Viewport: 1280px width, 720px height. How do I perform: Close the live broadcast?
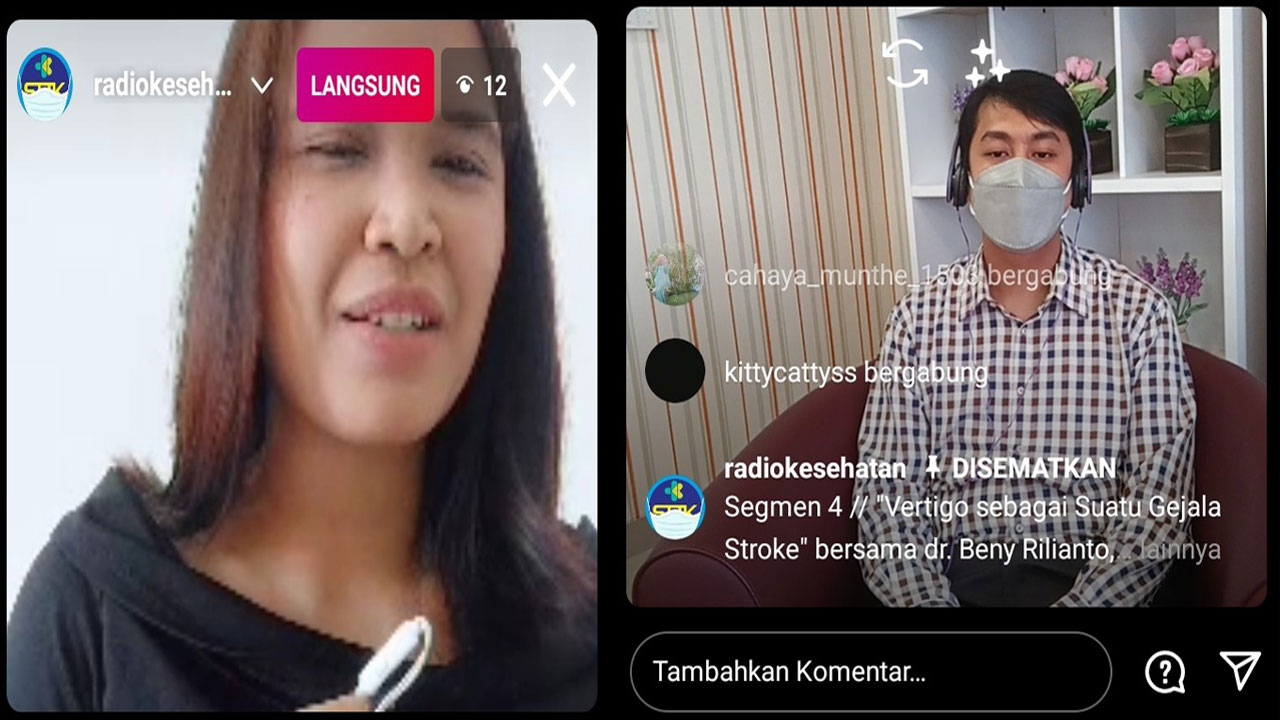point(559,85)
